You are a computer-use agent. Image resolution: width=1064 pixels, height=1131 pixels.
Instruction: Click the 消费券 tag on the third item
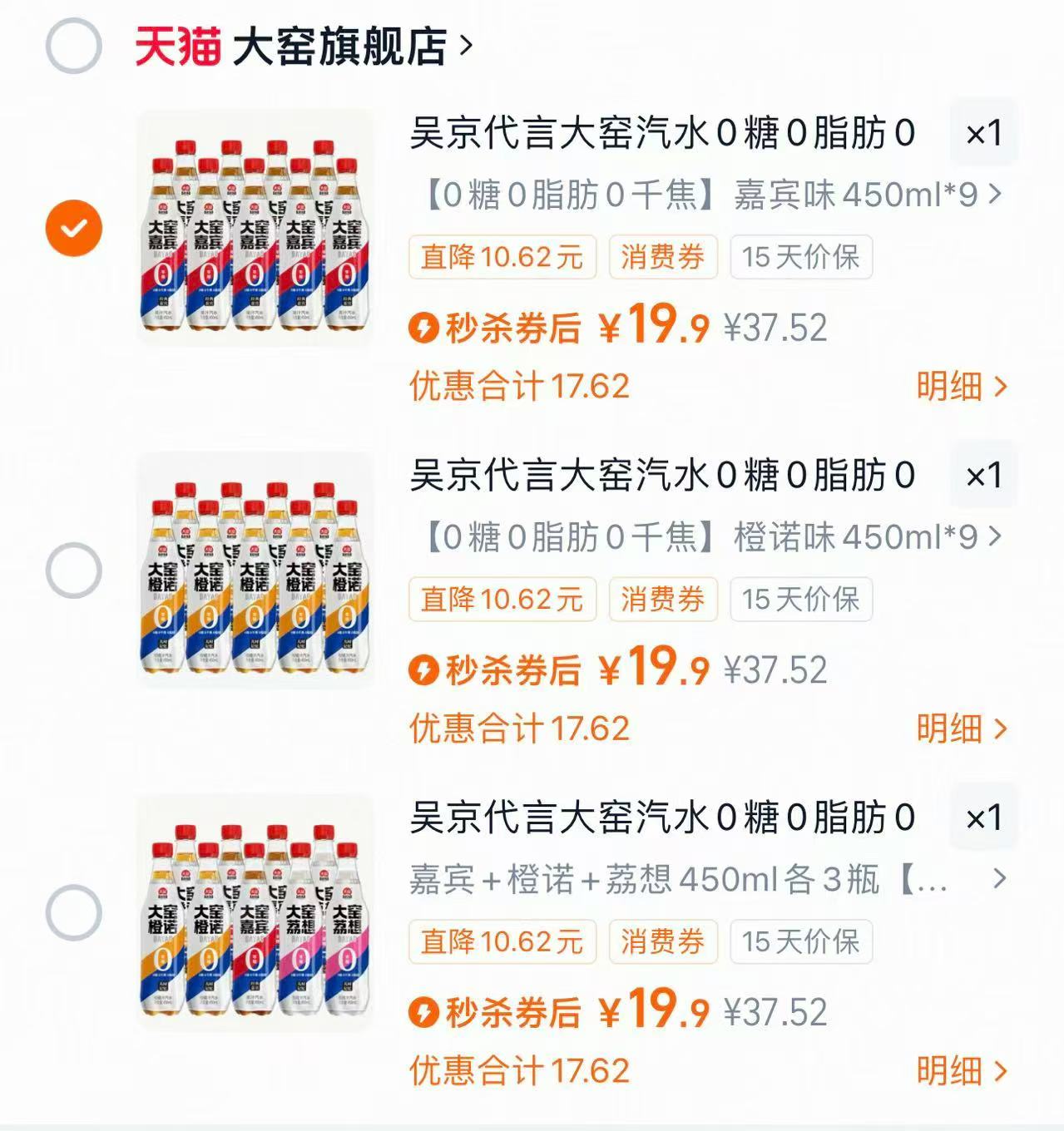pos(663,941)
